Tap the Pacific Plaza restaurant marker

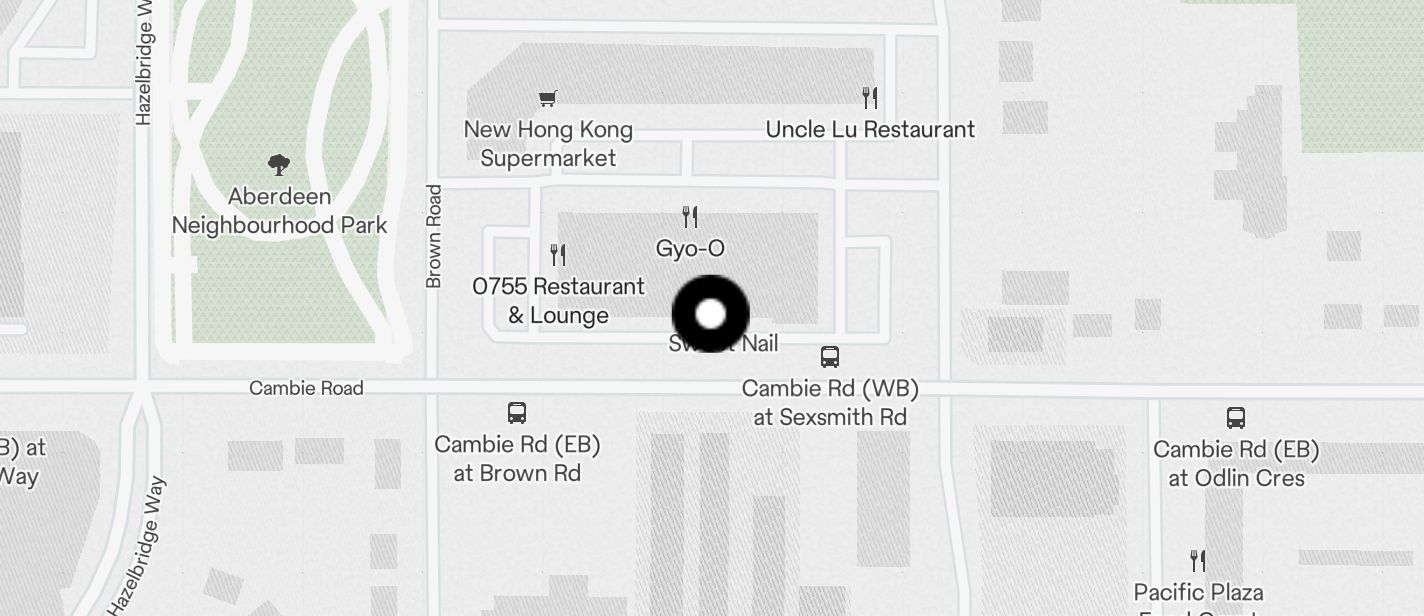[x=1197, y=561]
